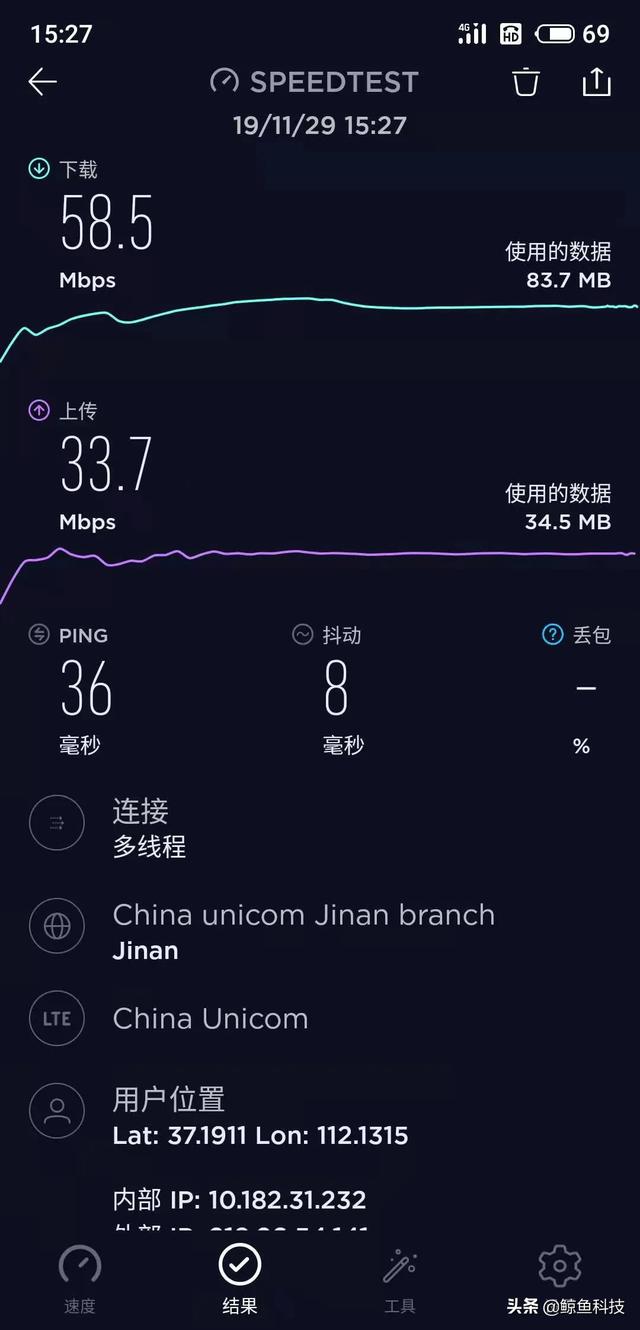Switch to the 速度 tab

pos(80,1278)
